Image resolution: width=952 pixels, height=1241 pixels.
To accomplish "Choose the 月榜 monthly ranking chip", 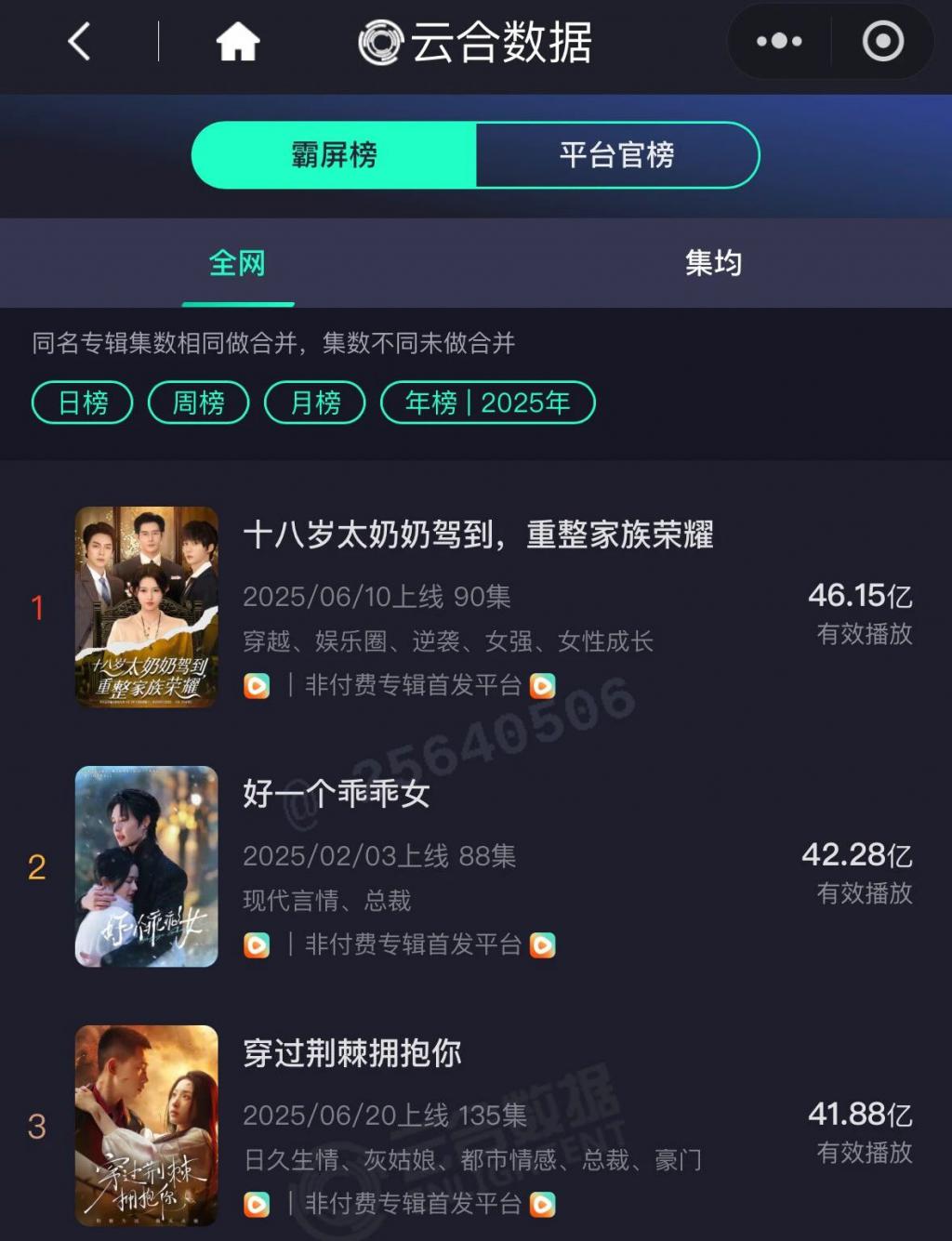I will [315, 403].
